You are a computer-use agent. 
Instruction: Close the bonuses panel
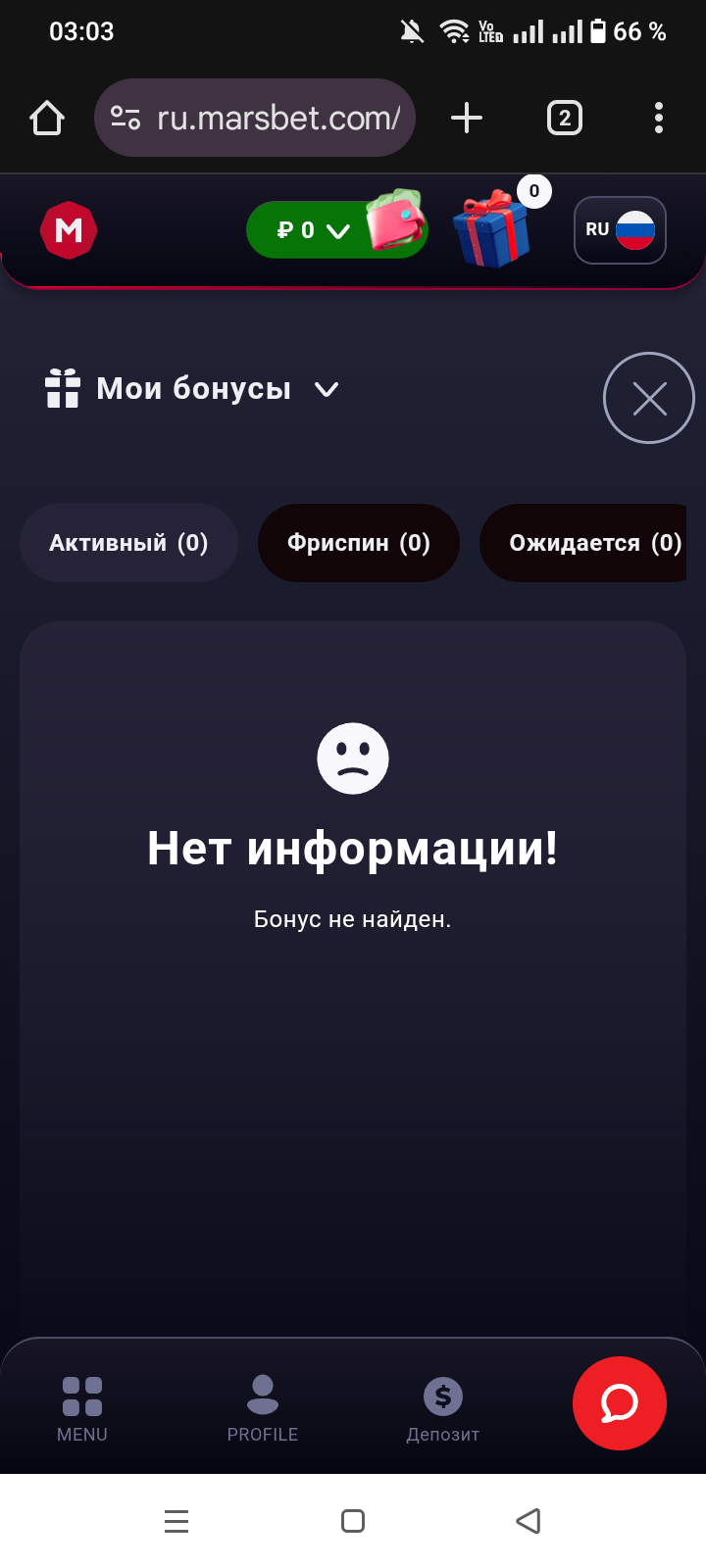pyautogui.click(x=649, y=398)
